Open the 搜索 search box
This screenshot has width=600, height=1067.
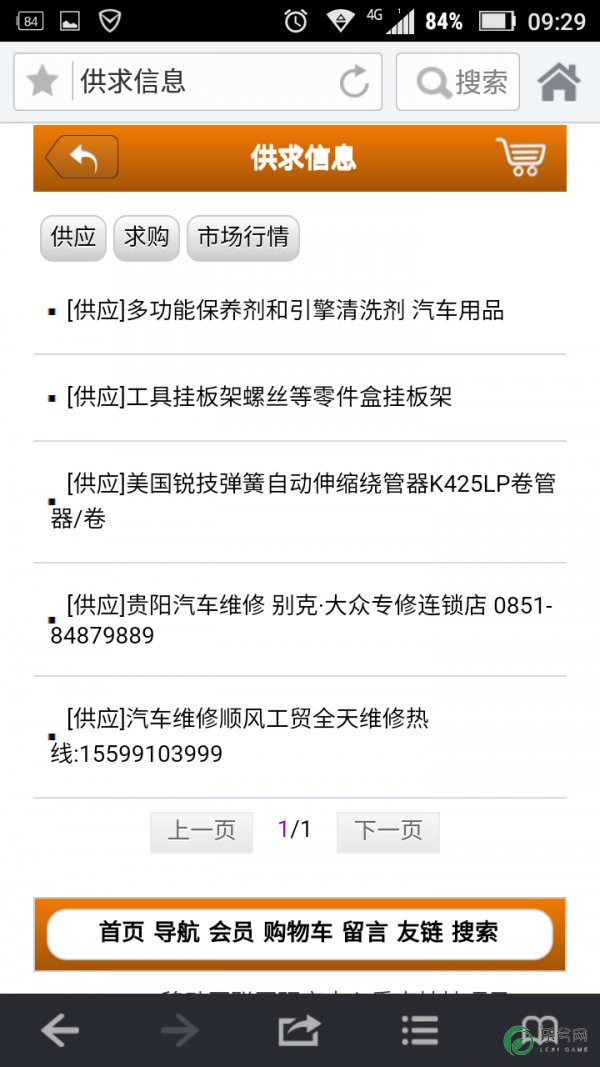[x=458, y=82]
